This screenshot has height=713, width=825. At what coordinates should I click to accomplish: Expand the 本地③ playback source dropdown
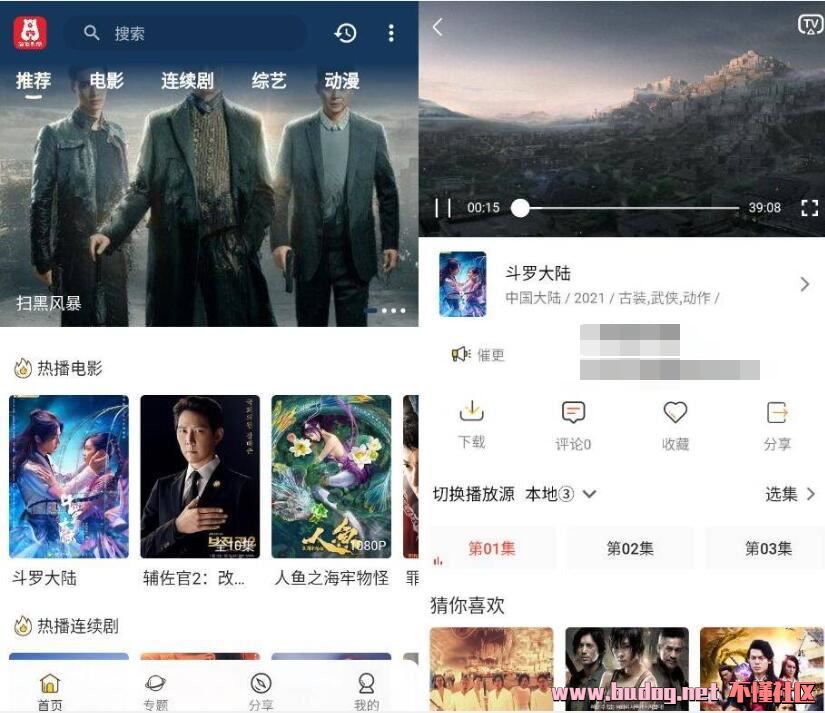click(x=560, y=494)
